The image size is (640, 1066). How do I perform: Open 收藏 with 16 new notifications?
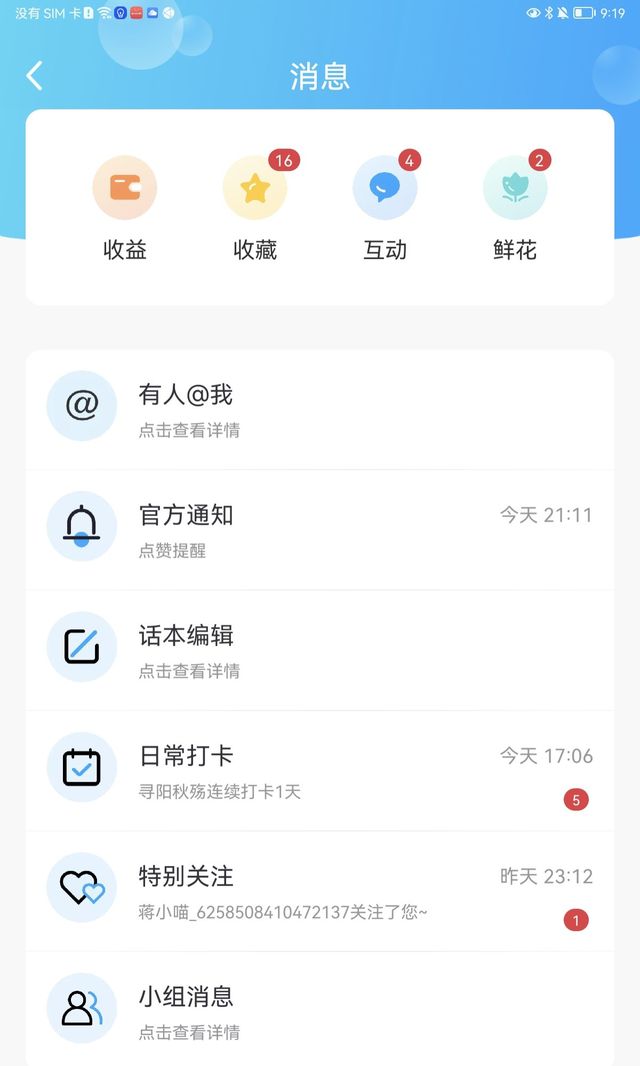pos(255,209)
